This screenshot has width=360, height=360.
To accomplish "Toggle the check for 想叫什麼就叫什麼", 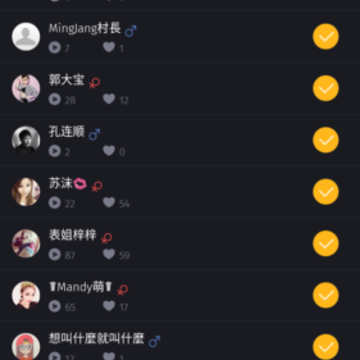I will (326, 347).
